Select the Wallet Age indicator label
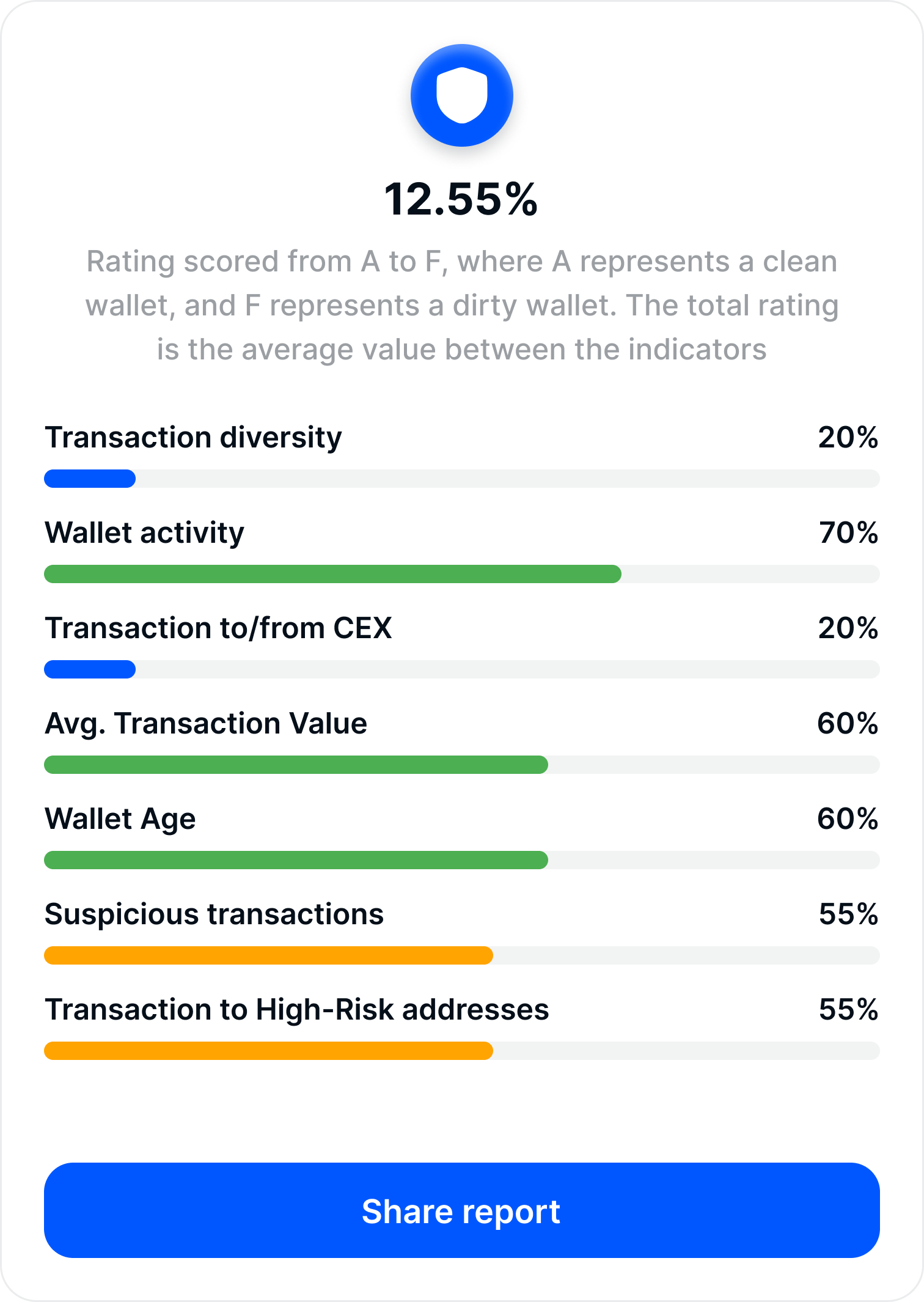Screen dimensions: 924x1302 coord(120,818)
